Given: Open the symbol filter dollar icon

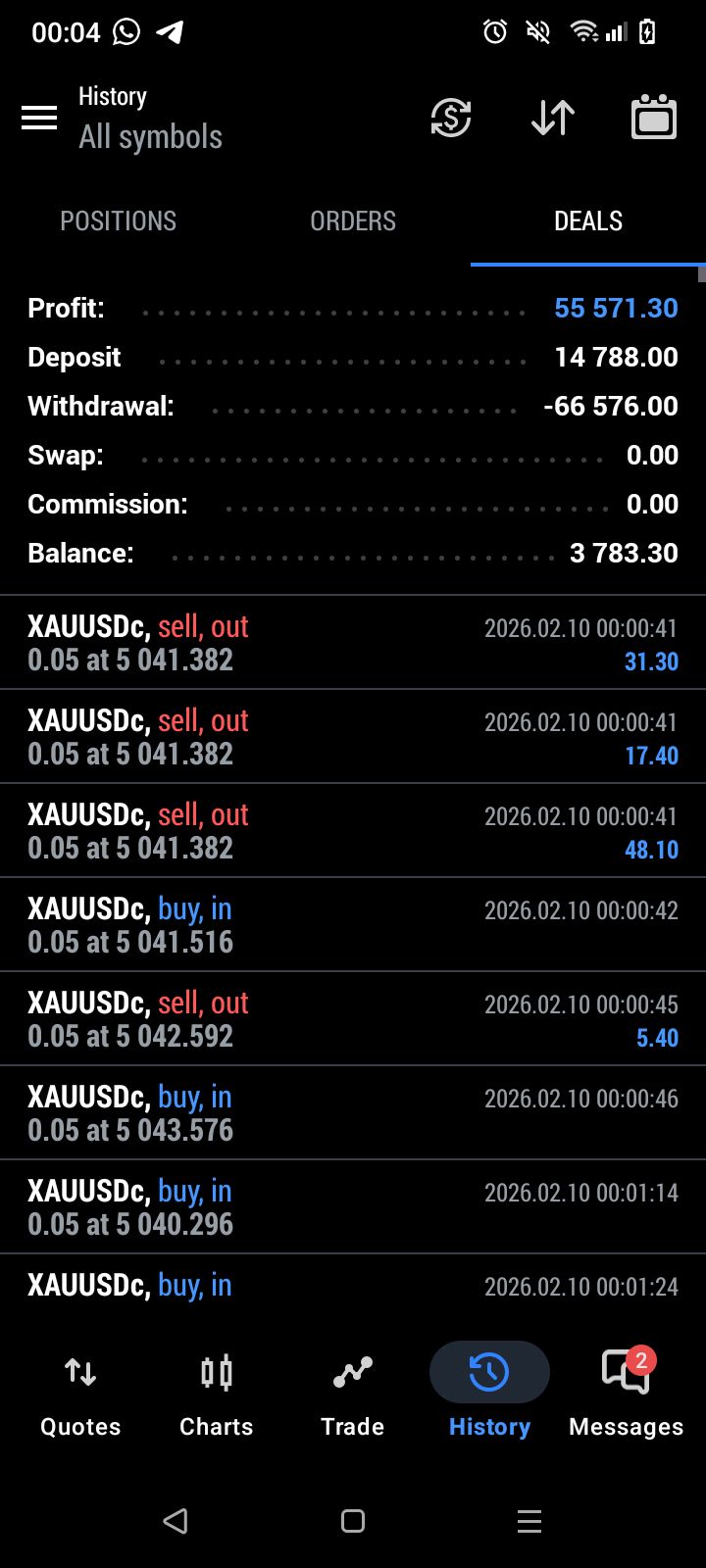Looking at the screenshot, I should point(451,119).
